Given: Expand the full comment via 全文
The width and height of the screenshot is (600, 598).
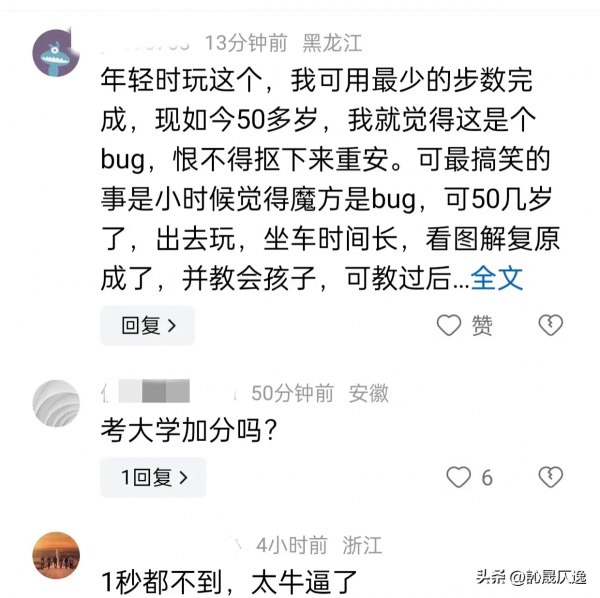Looking at the screenshot, I should tap(497, 277).
